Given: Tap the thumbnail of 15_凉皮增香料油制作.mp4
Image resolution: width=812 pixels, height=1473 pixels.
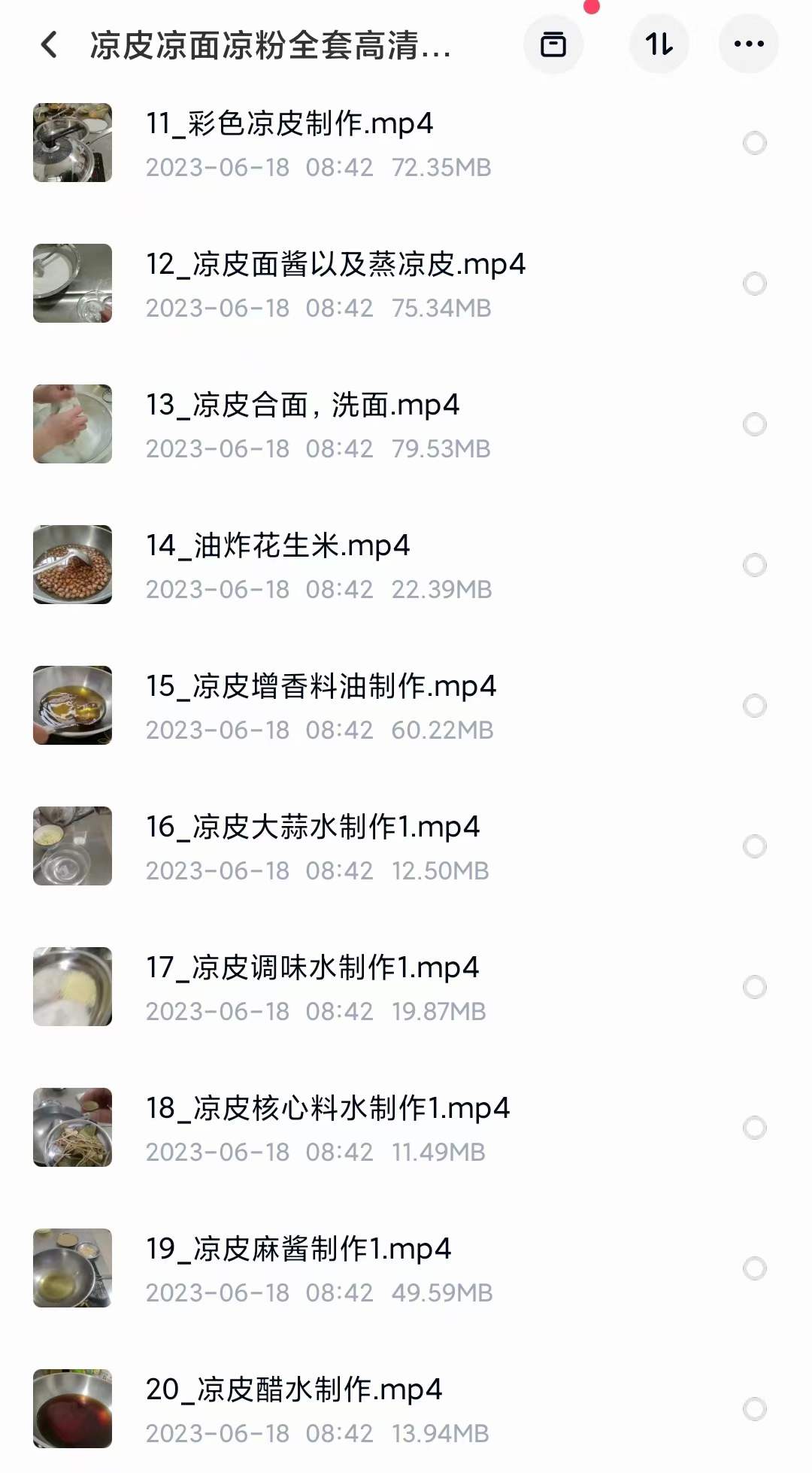Looking at the screenshot, I should (72, 704).
